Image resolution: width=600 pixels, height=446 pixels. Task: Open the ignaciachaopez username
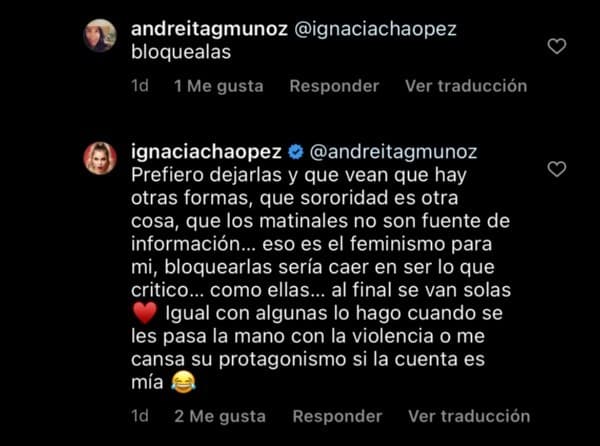(x=203, y=152)
